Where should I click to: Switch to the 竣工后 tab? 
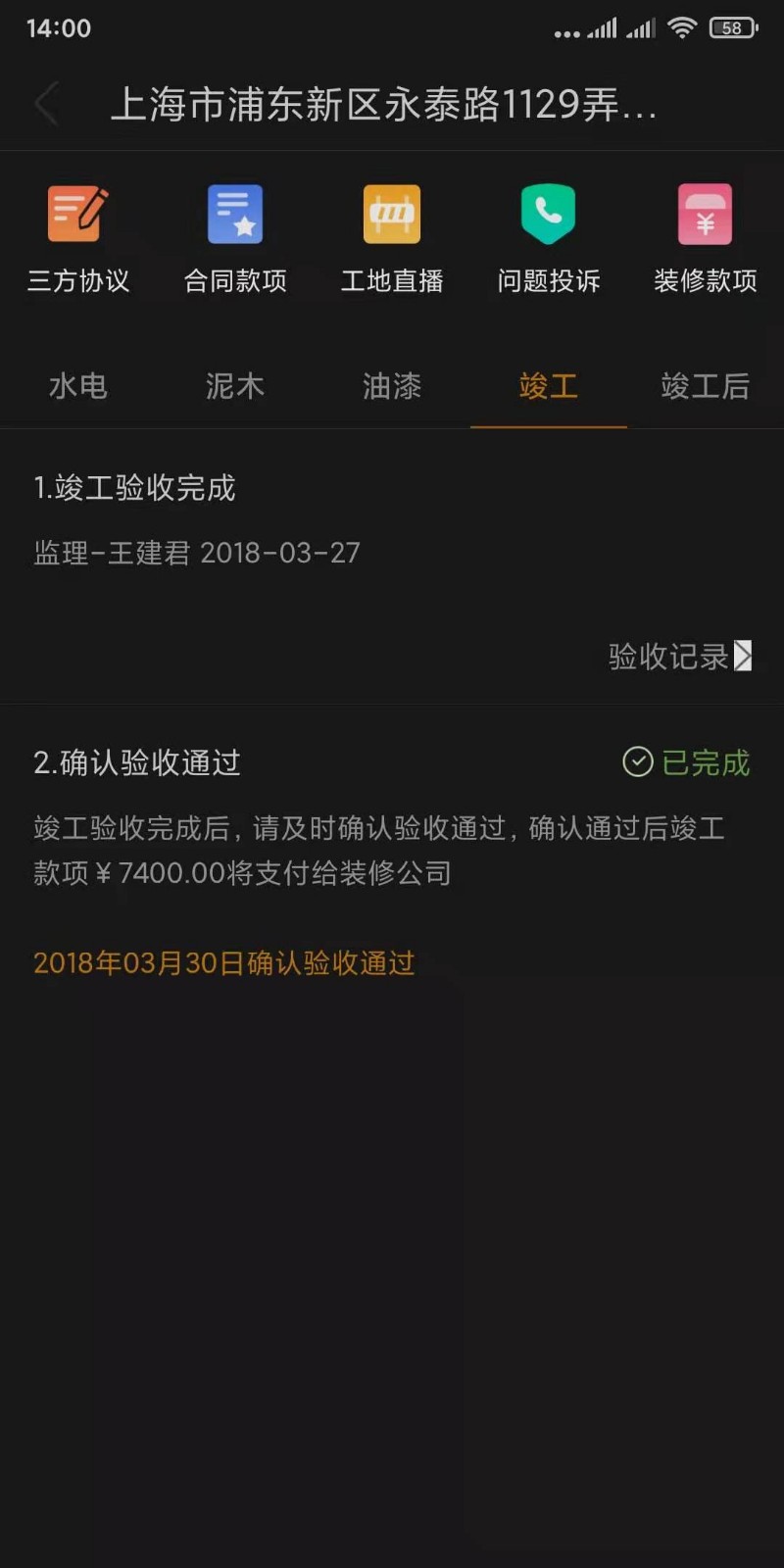706,386
